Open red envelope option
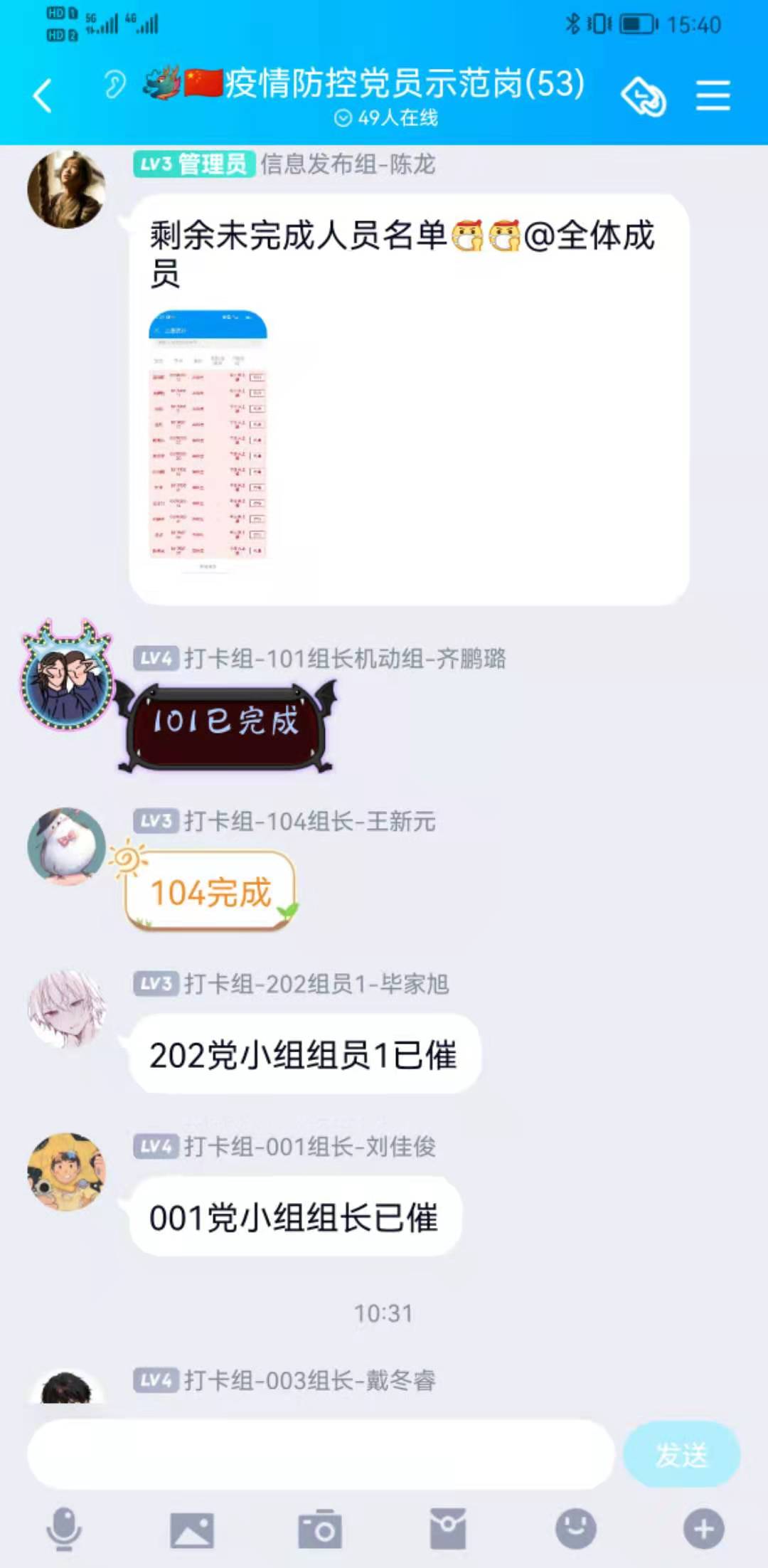 tap(448, 1530)
